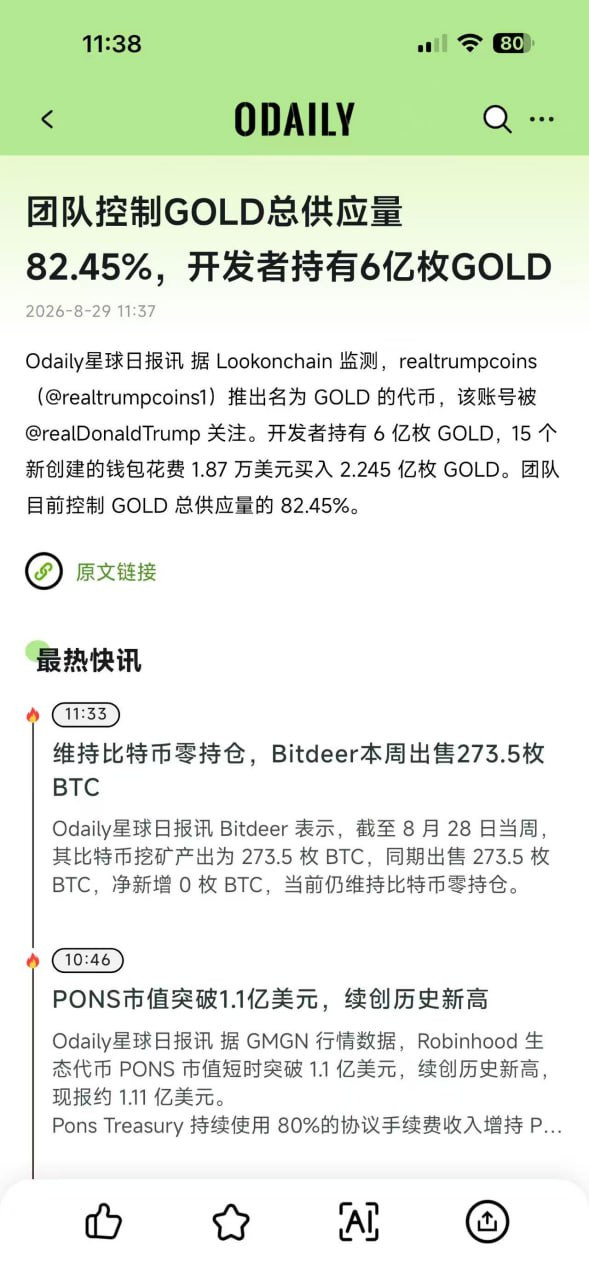589x1280 pixels.
Task: Open the three-dot overflow menu
Action: [541, 119]
